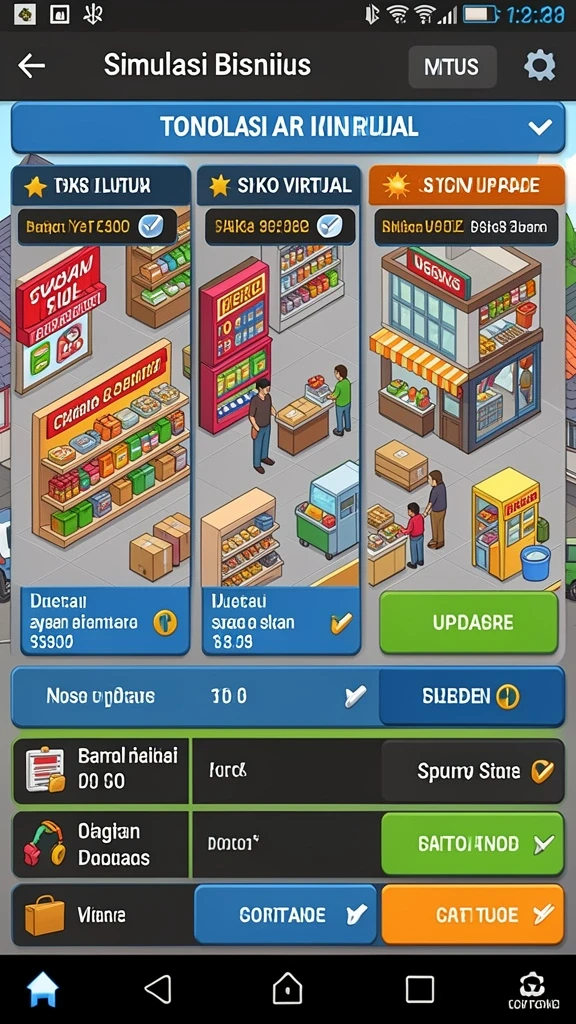Open recent apps with the square button
576x1024 pixels.
click(x=419, y=989)
